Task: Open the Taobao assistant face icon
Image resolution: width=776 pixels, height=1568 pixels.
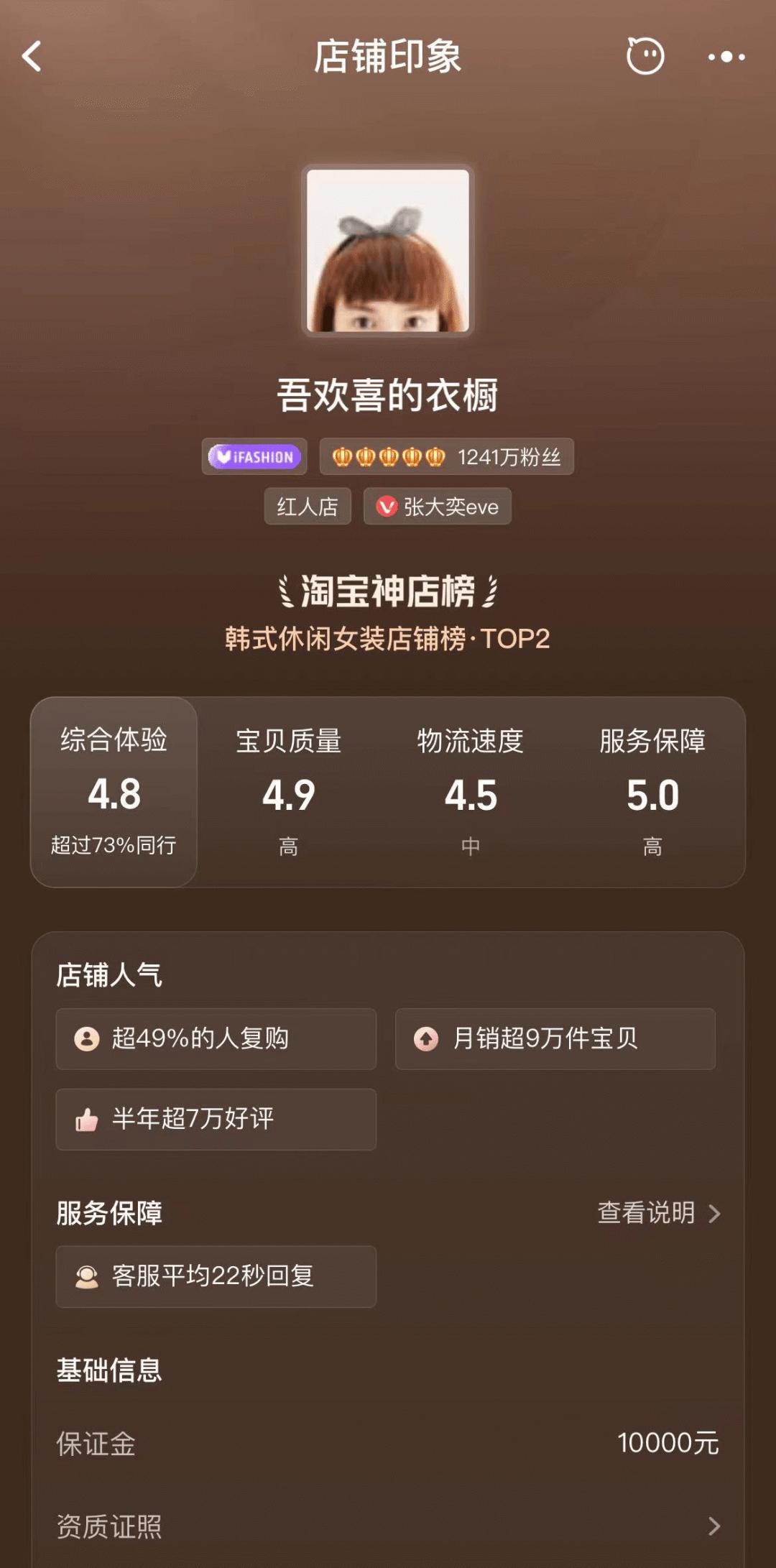Action: (645, 56)
